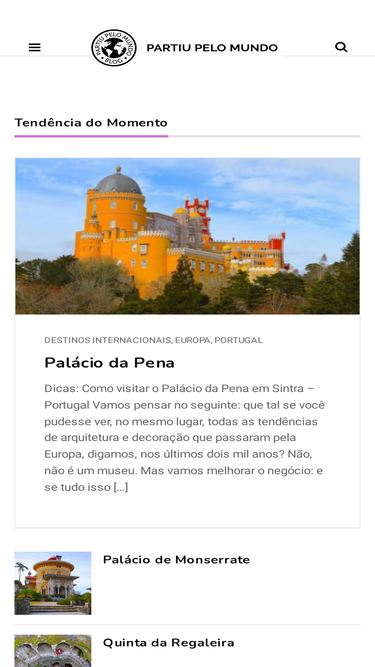This screenshot has height=667, width=375.
Task: Tap the Quinta da Regaleira thumbnail
Action: [53, 651]
